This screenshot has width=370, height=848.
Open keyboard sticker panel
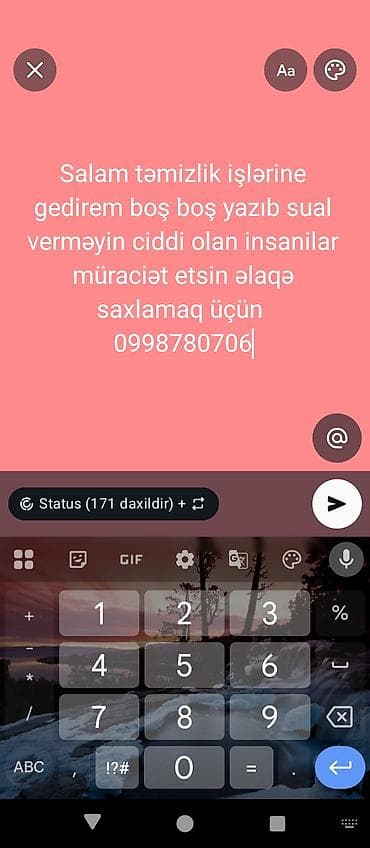[78, 559]
